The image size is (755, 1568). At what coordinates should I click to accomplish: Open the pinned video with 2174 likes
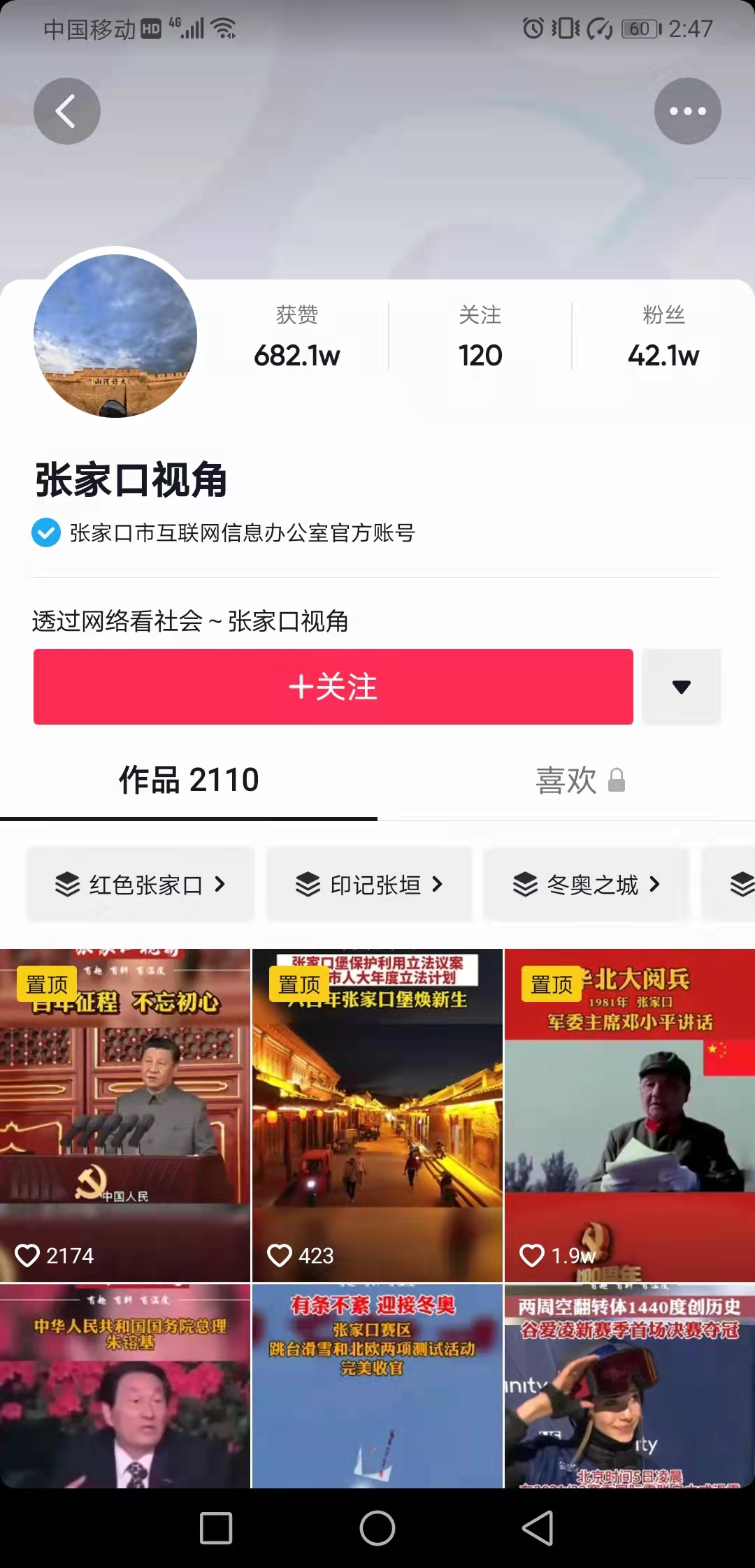pos(125,1115)
